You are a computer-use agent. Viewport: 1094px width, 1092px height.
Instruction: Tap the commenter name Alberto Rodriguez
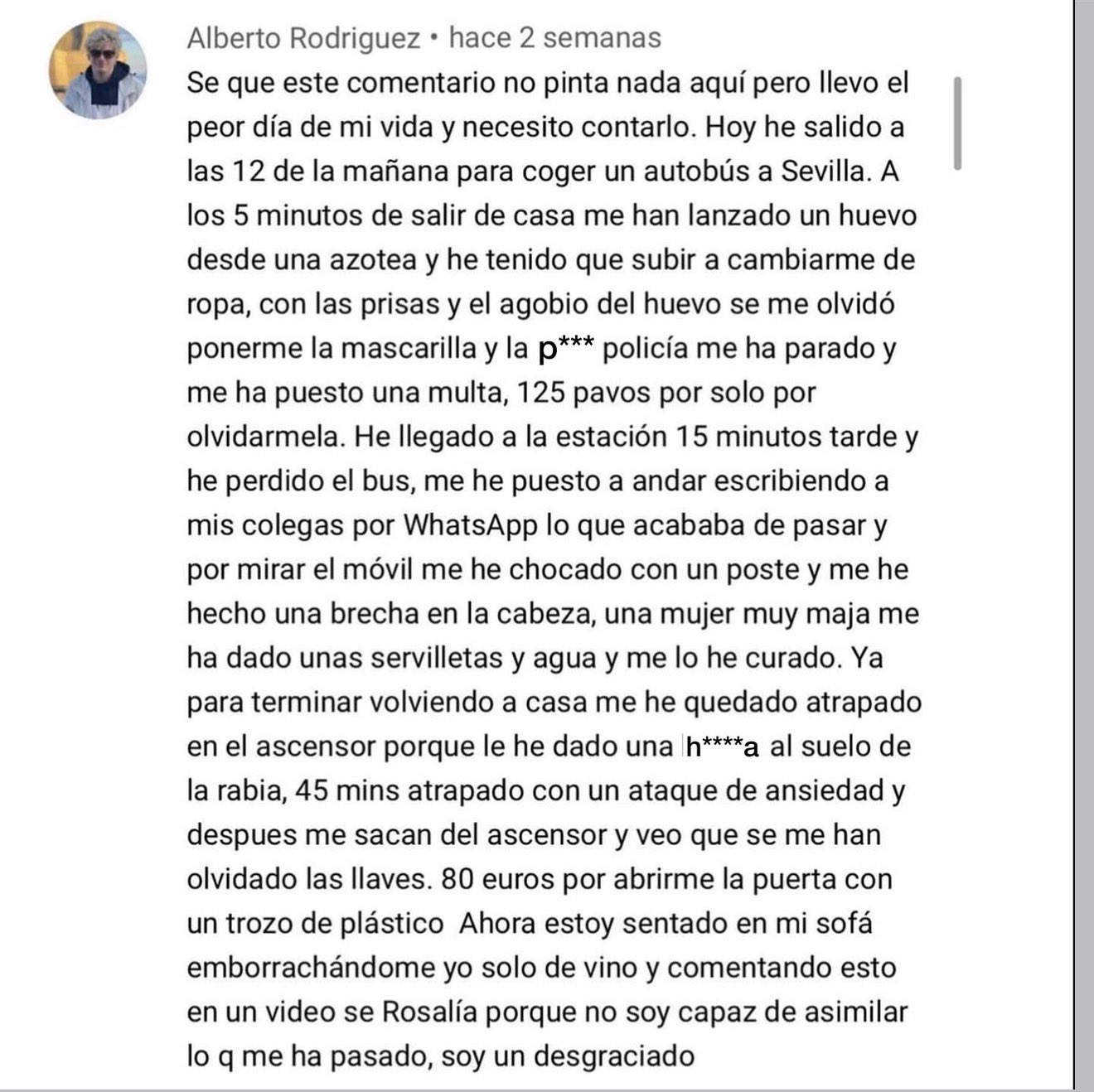coord(303,38)
